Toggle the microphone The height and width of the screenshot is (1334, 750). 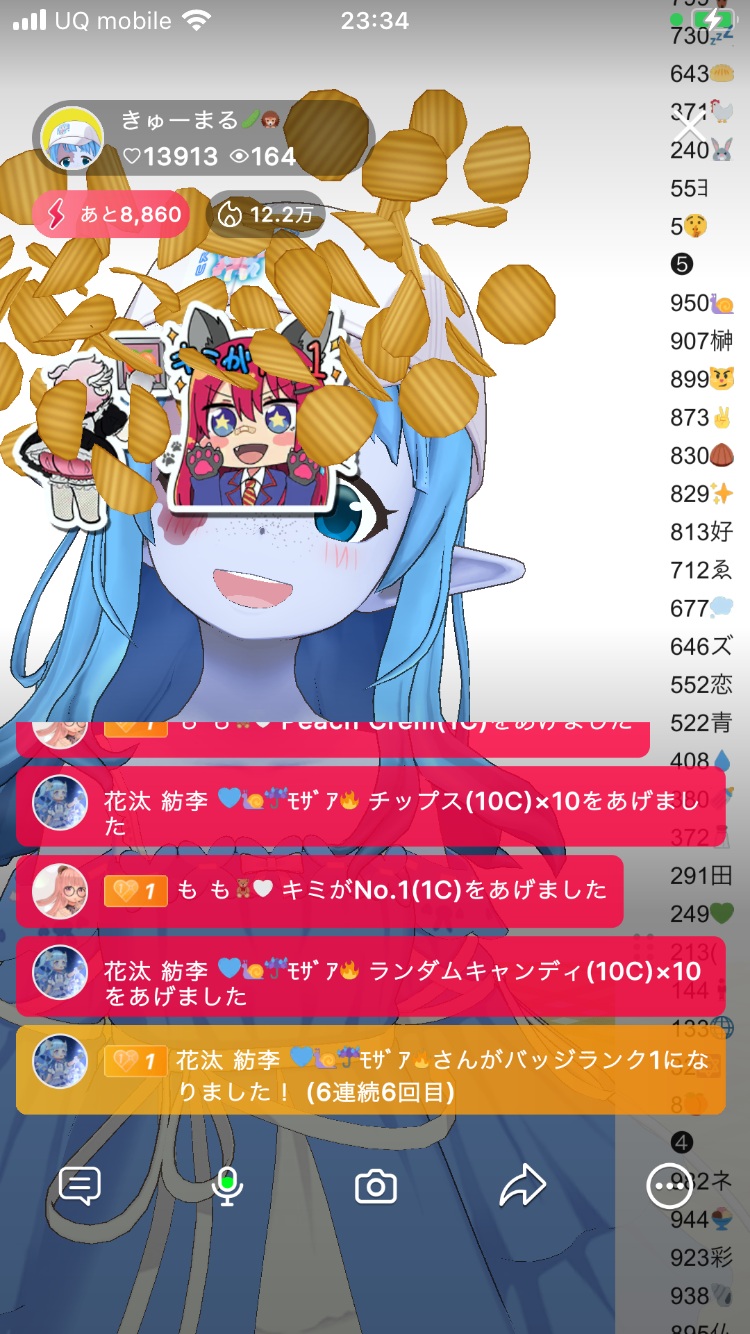click(x=228, y=1187)
